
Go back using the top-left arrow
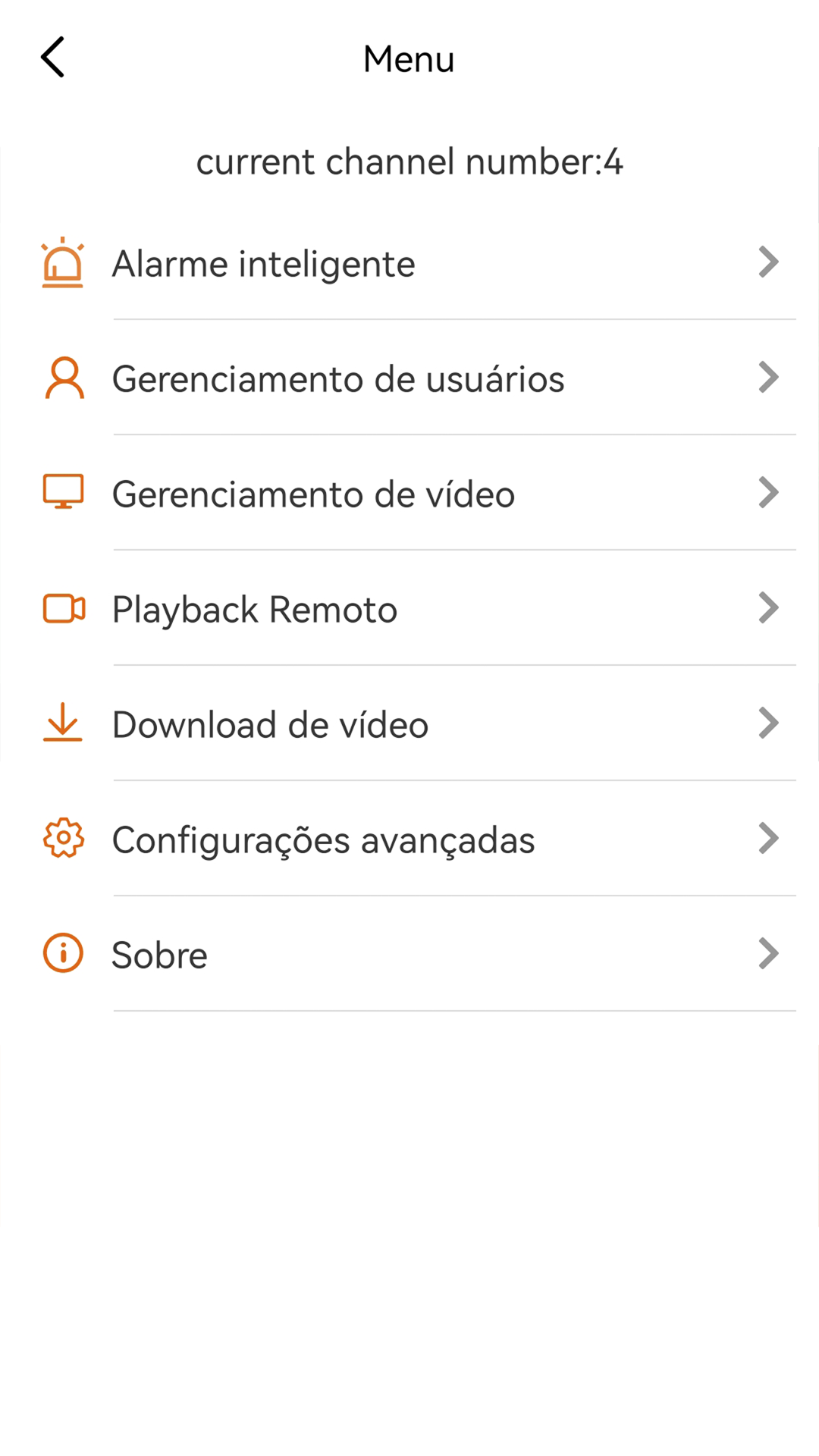pyautogui.click(x=52, y=58)
